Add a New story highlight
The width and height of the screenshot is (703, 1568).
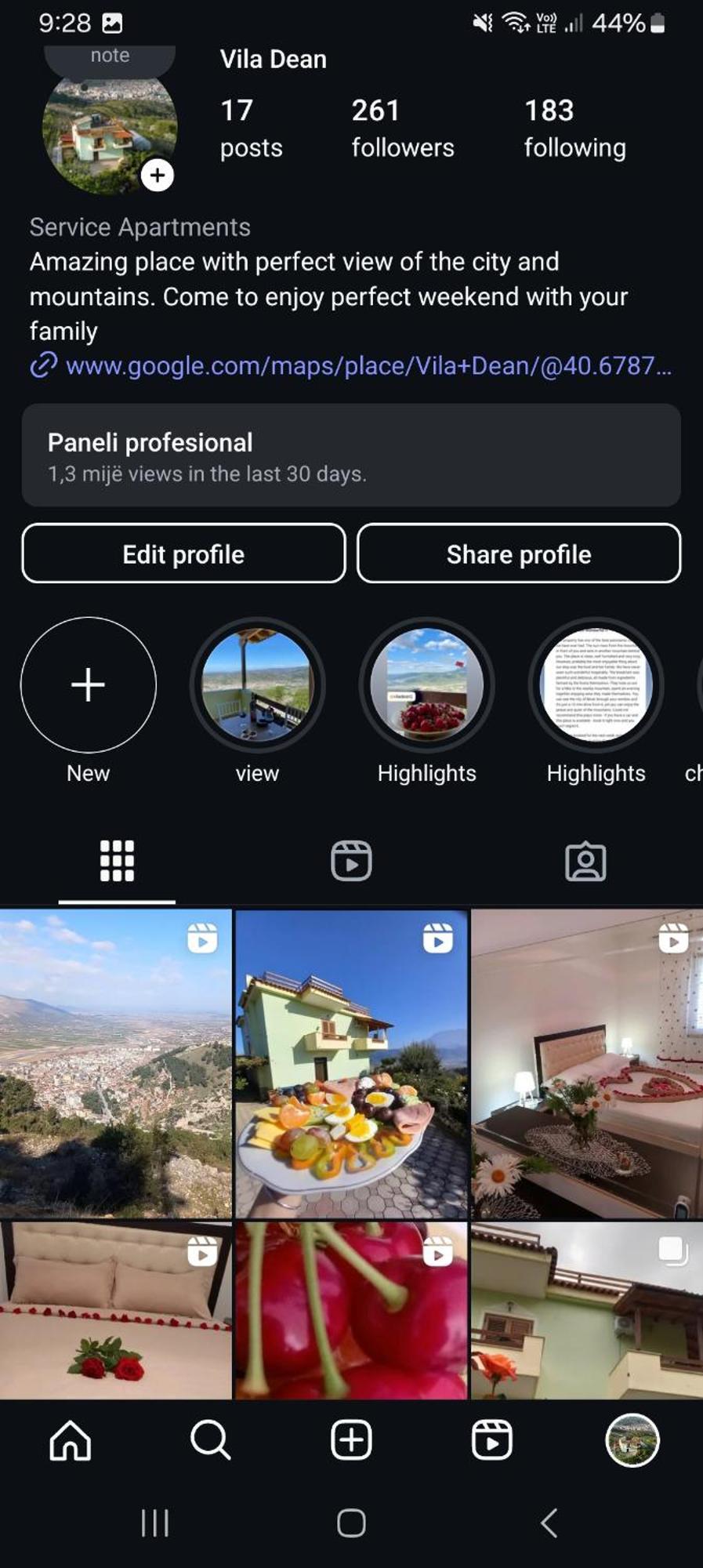point(89,684)
